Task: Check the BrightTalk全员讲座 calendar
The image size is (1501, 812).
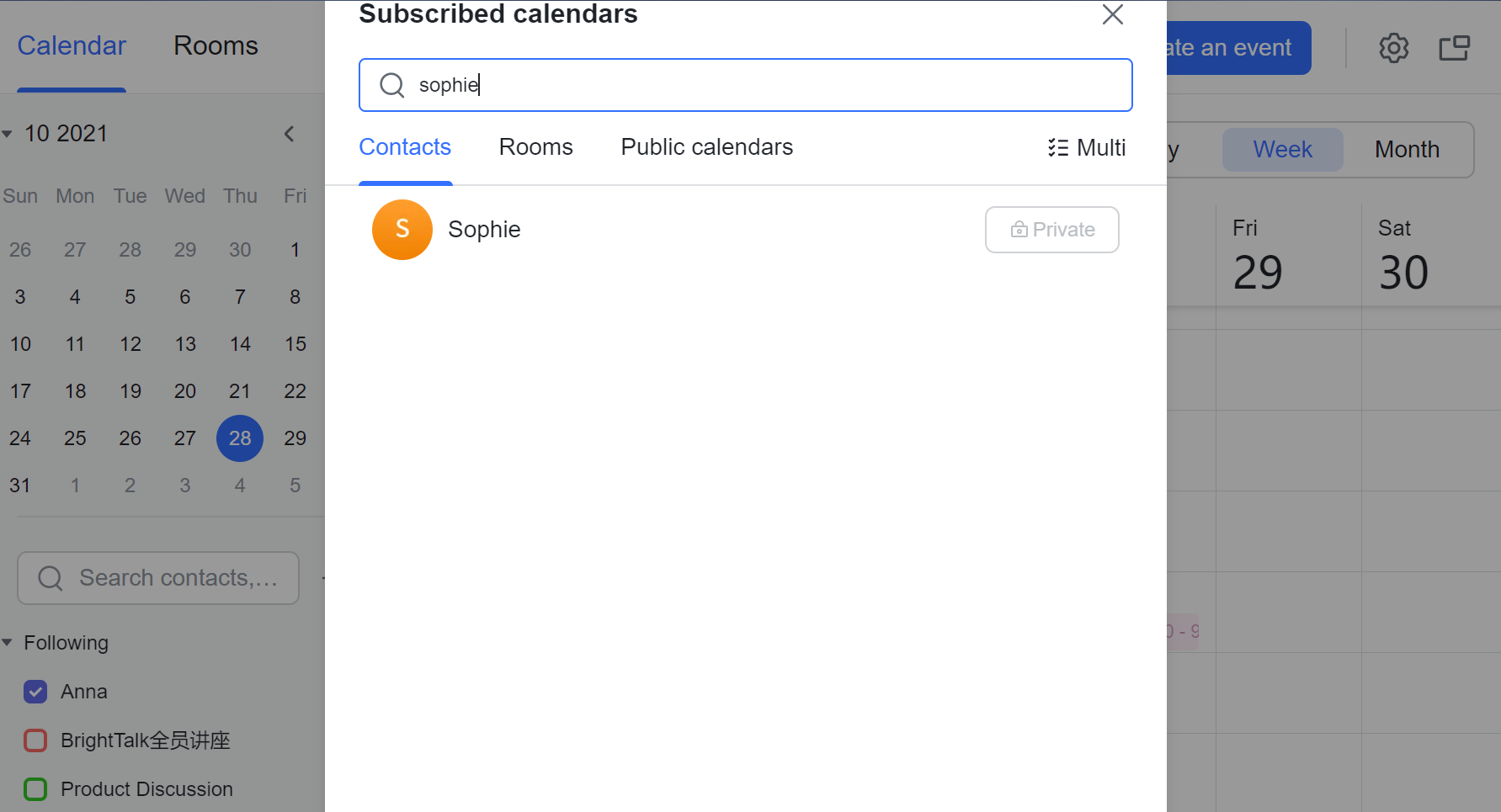Action: [35, 740]
